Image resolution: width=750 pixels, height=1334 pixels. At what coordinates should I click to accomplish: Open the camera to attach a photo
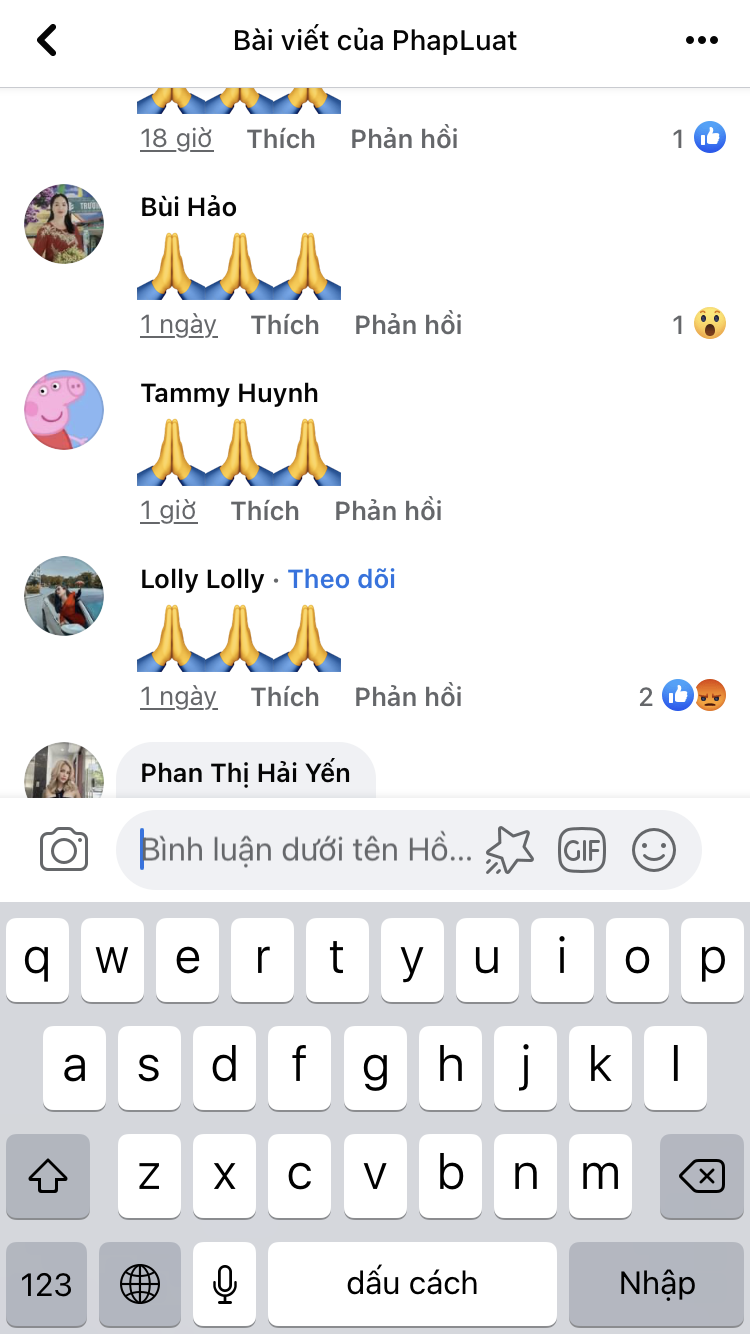[x=64, y=851]
